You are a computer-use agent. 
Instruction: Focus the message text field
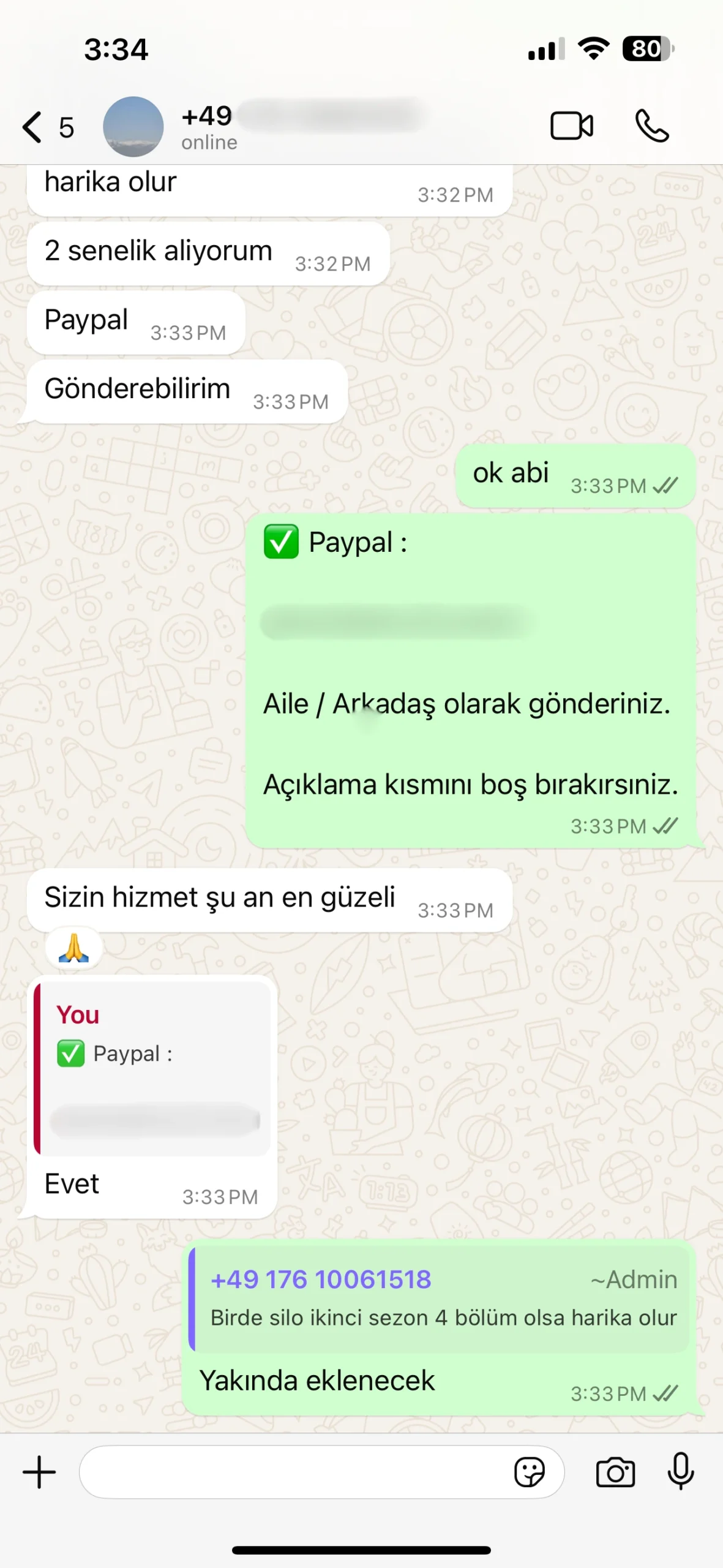[294, 1472]
